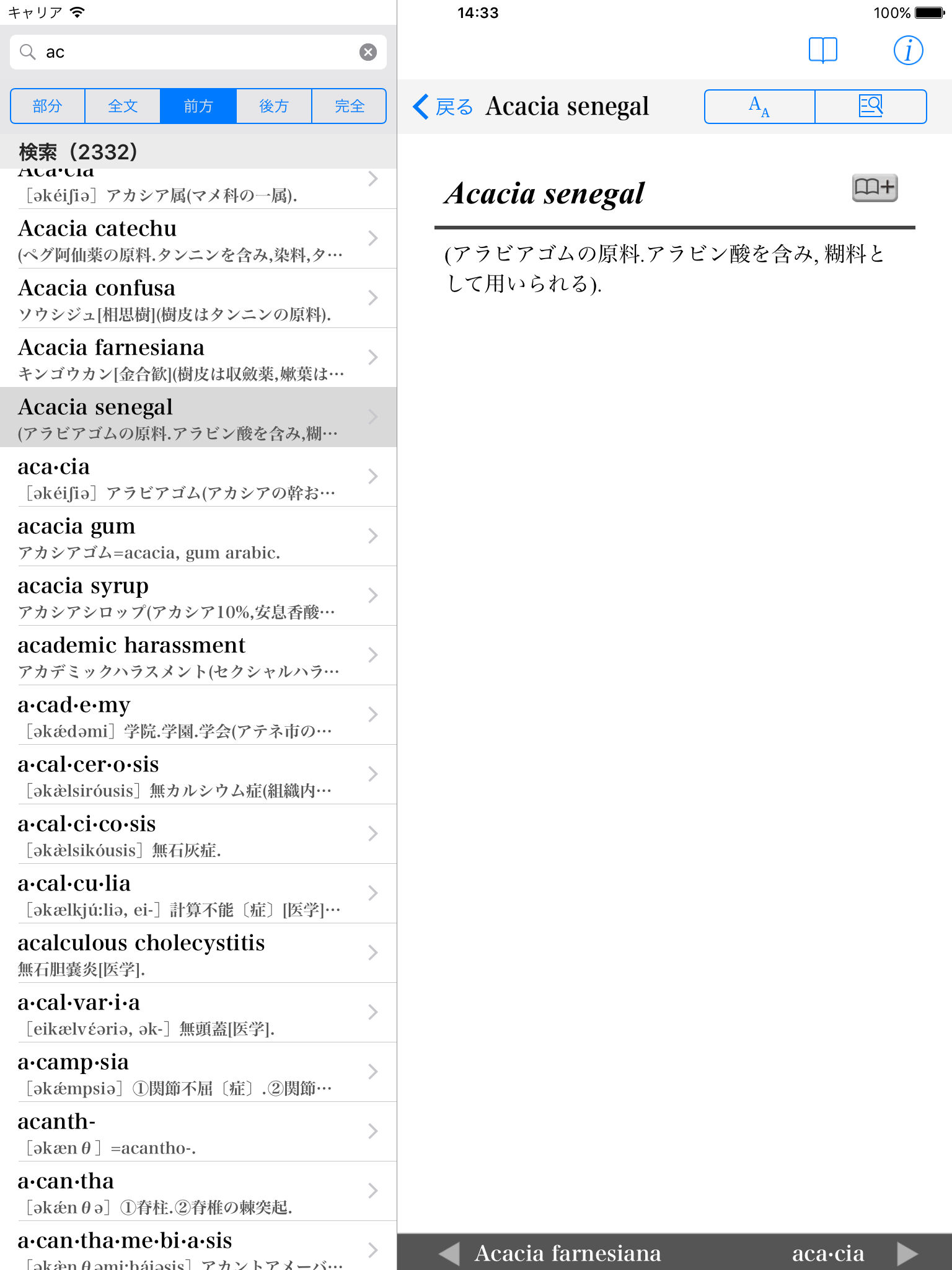Select the 完全 match mode
Screen dimensions: 952x1270
coord(349,106)
